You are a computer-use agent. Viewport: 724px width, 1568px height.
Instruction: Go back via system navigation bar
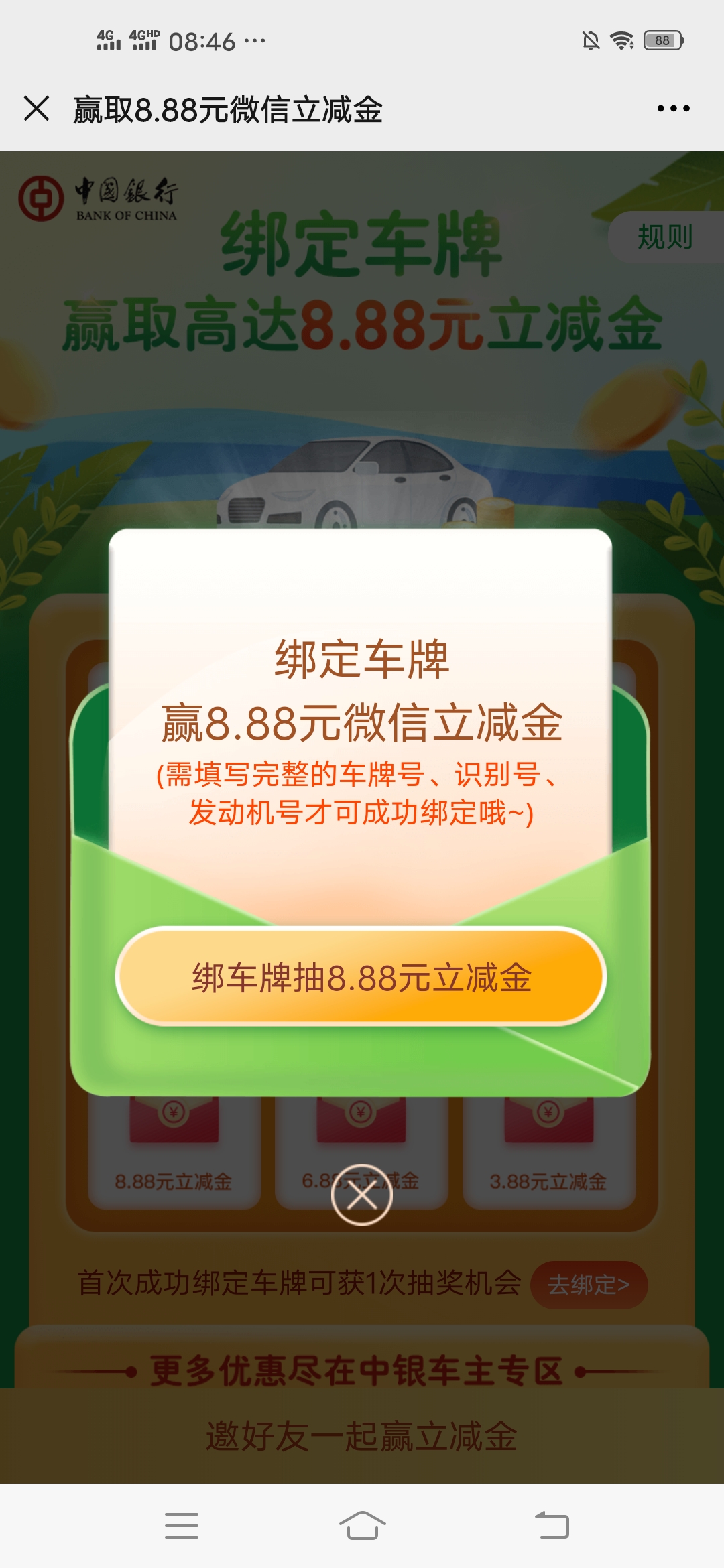552,1525
